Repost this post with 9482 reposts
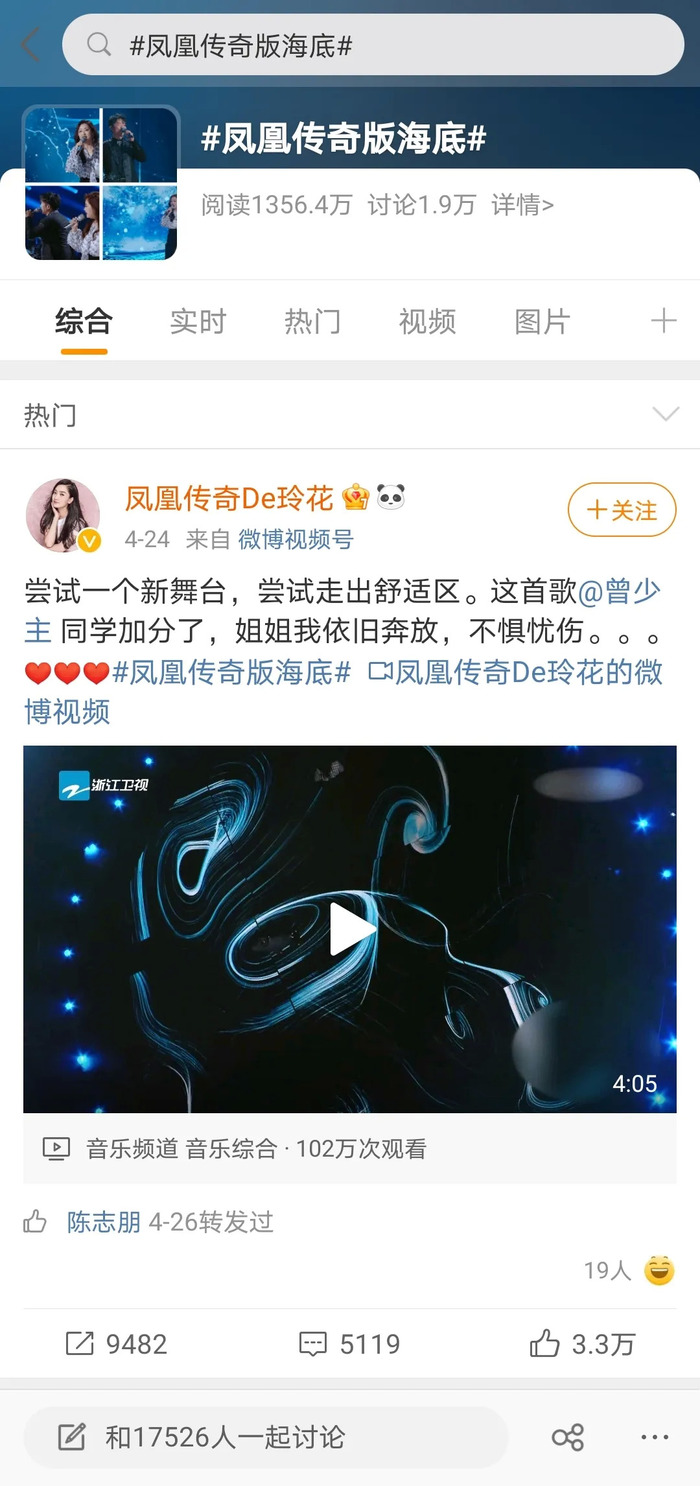700x1486 pixels. pyautogui.click(x=116, y=1344)
